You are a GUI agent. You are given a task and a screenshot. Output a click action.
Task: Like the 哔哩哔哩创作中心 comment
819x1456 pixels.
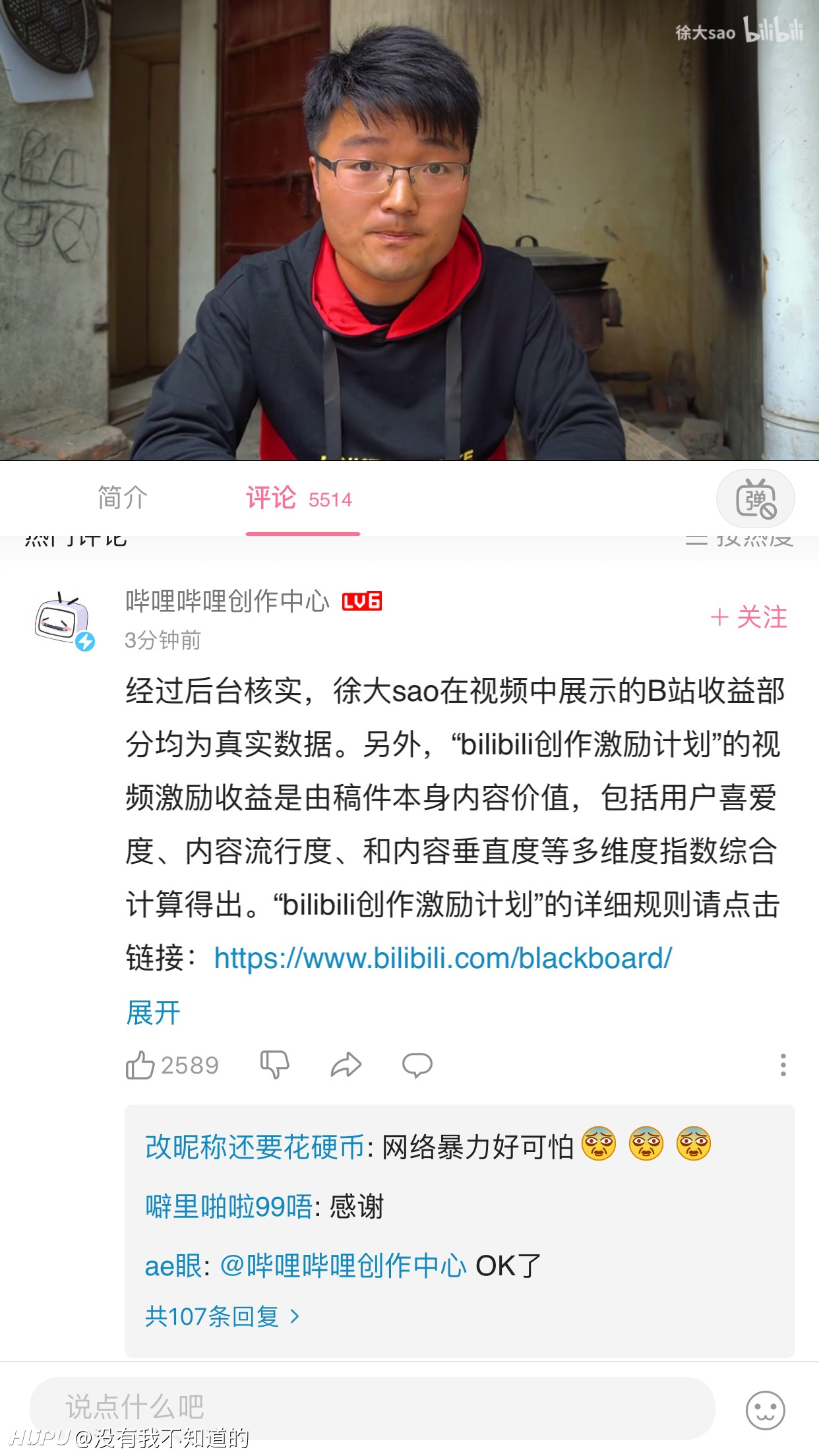pyautogui.click(x=171, y=1065)
